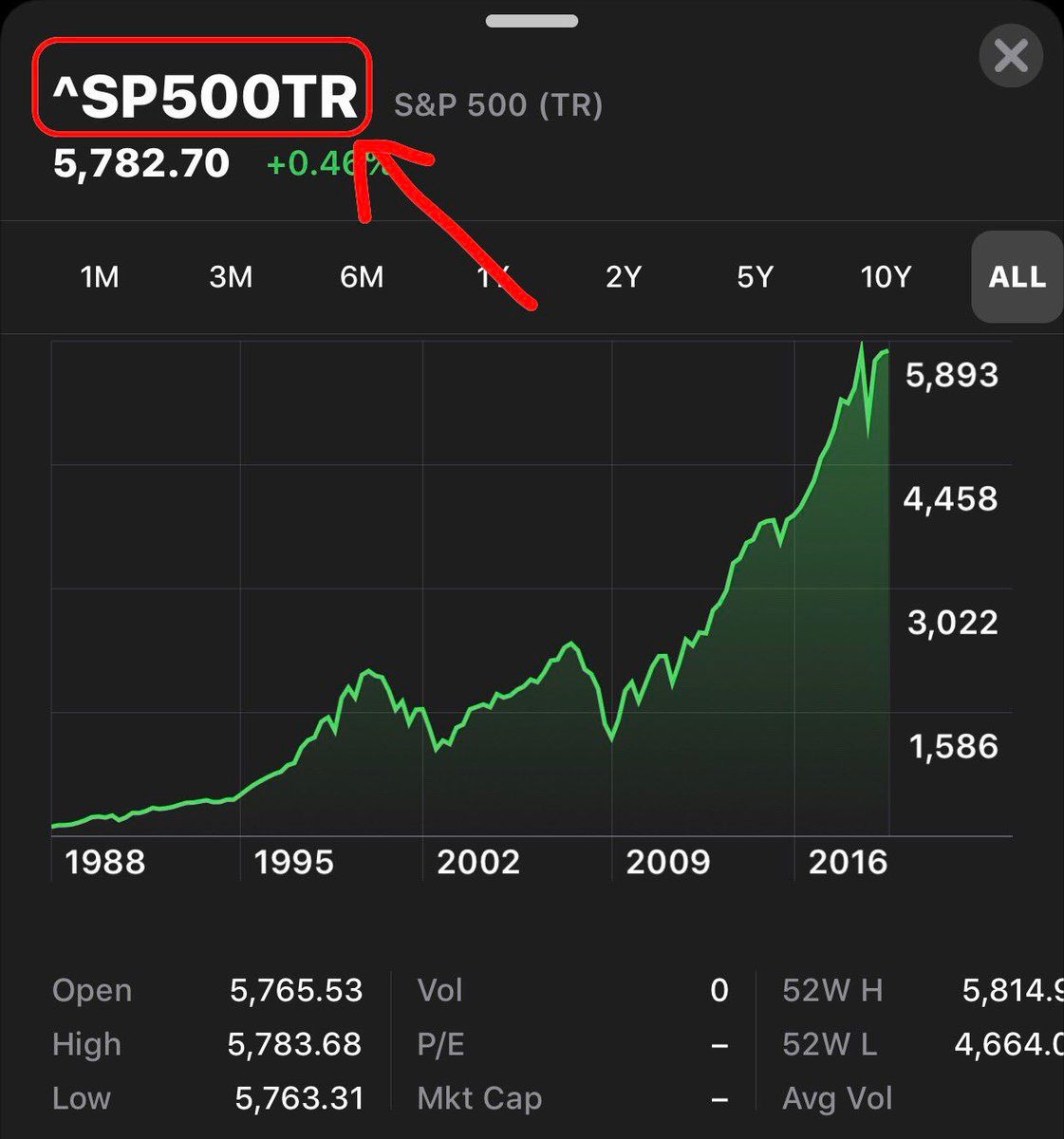Viewport: 1064px width, 1139px height.
Task: Show the 6M chart range
Action: click(x=362, y=277)
